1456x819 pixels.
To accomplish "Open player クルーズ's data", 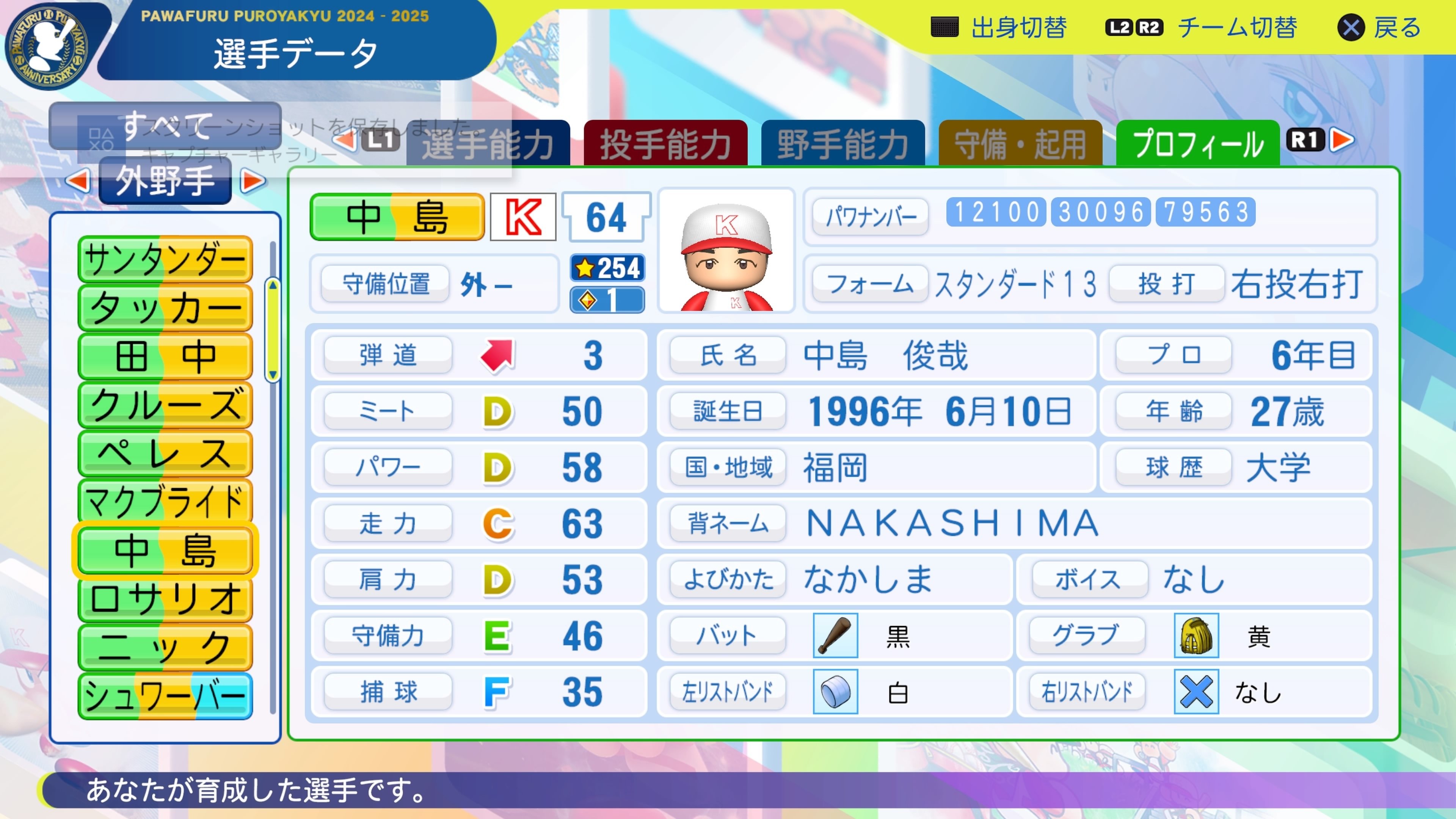I will 165,405.
